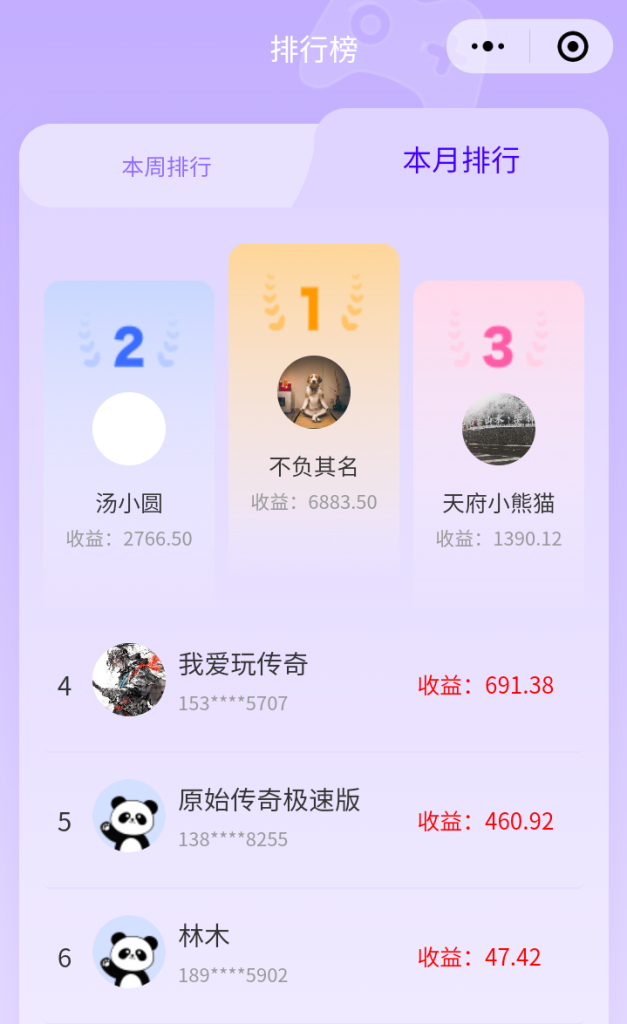The image size is (627, 1024).
Task: Select the 本月排行 tab
Action: pos(461,160)
